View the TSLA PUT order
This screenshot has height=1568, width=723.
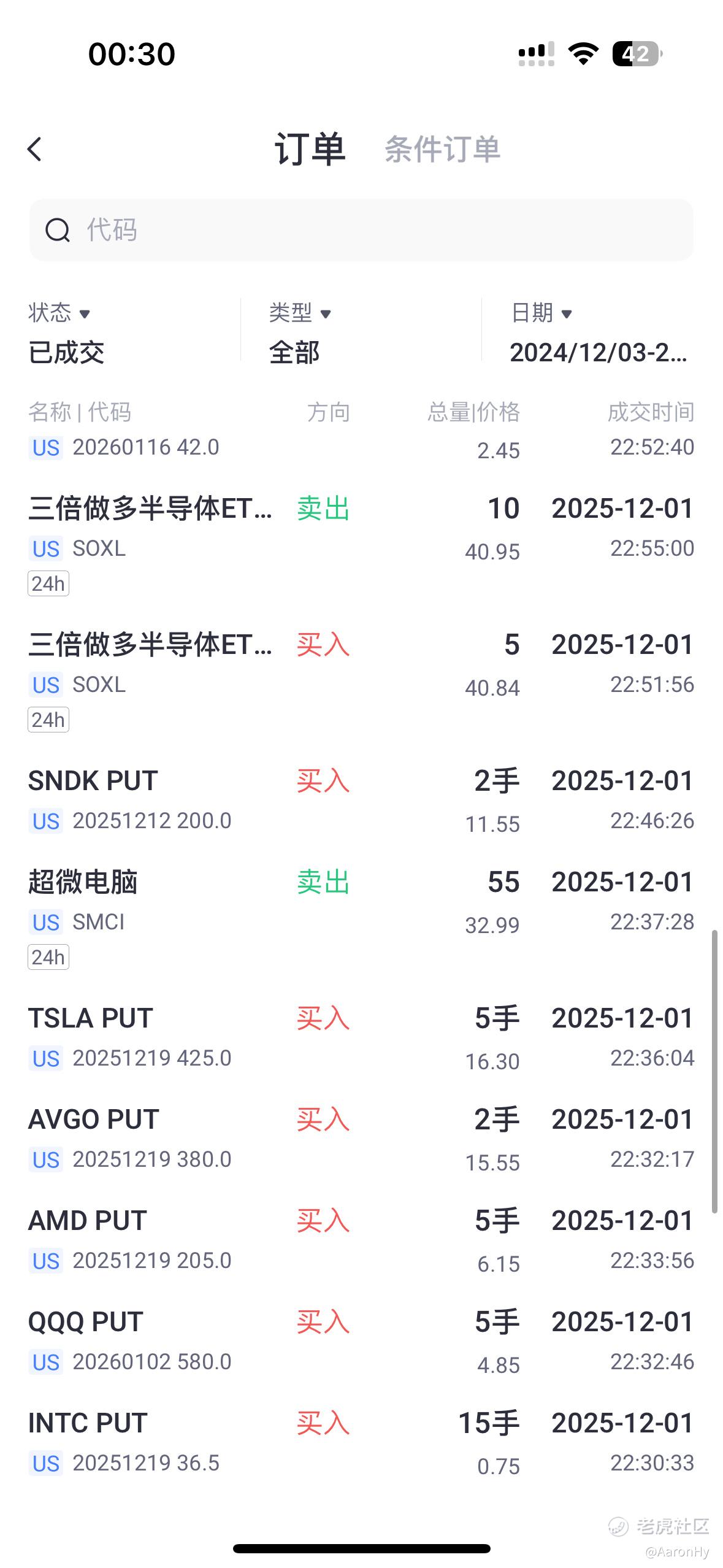(361, 1037)
